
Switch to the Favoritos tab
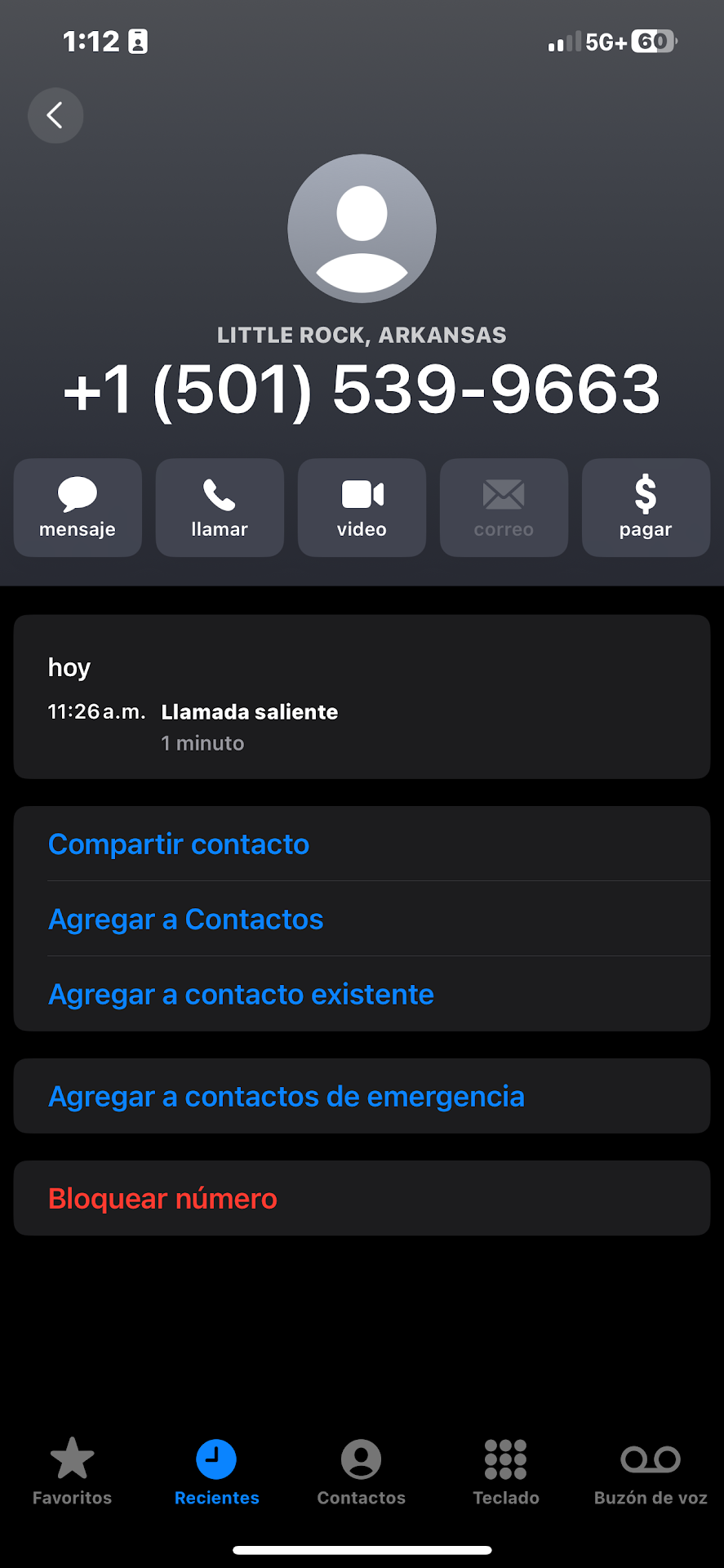pos(72,1472)
